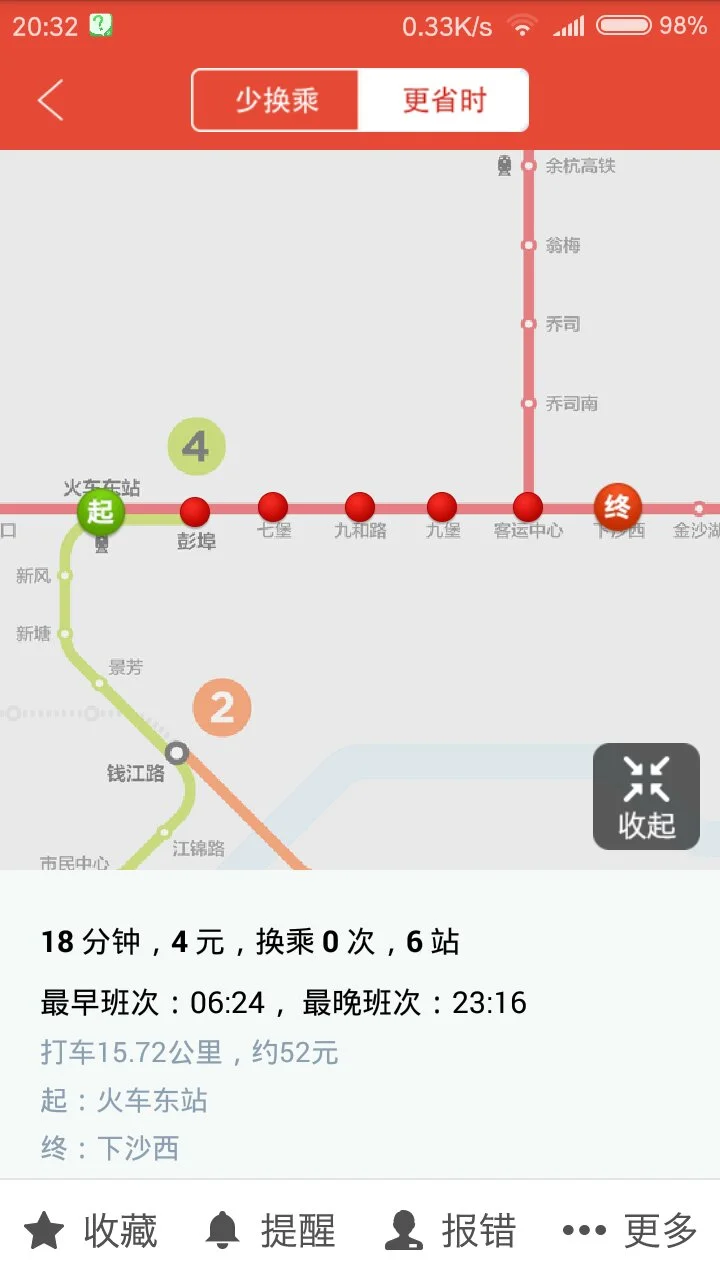Tap the 终 red end marker

618,508
